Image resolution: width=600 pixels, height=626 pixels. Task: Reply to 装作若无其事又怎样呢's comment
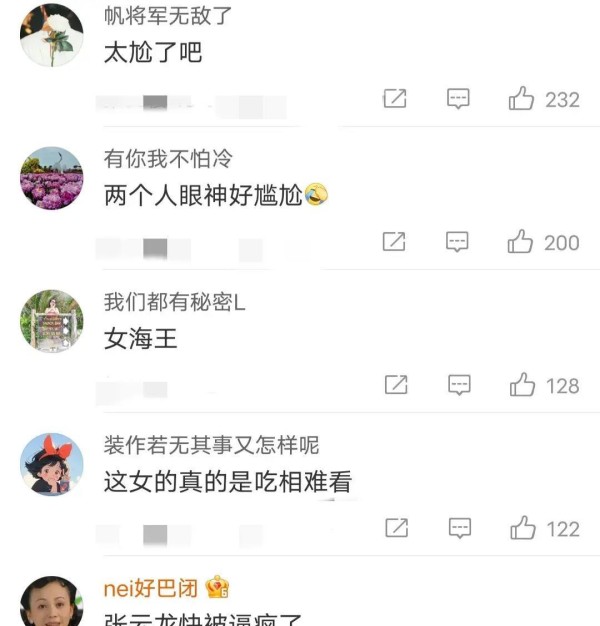tap(458, 528)
